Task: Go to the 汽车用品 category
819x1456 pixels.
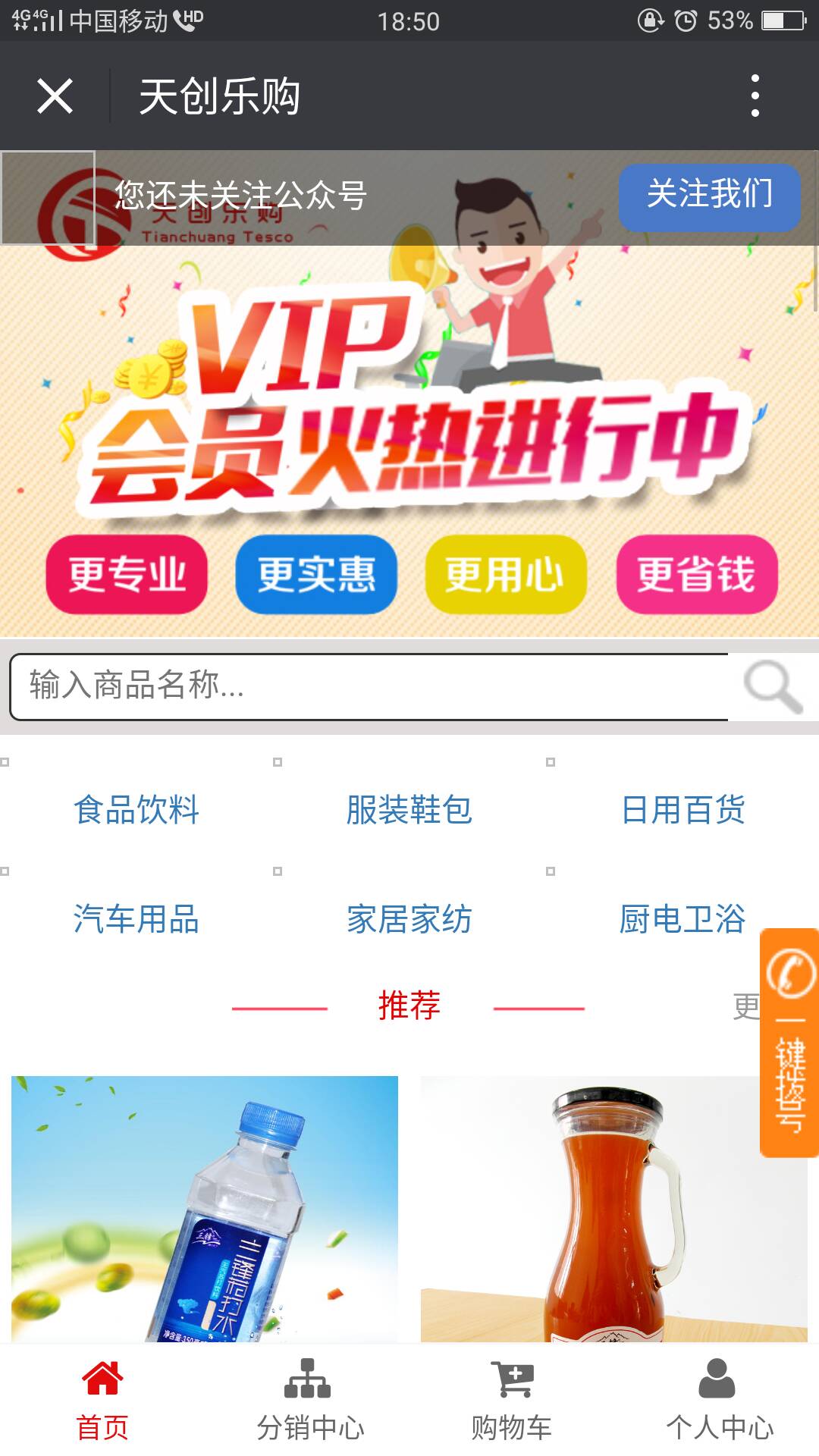Action: pyautogui.click(x=136, y=918)
